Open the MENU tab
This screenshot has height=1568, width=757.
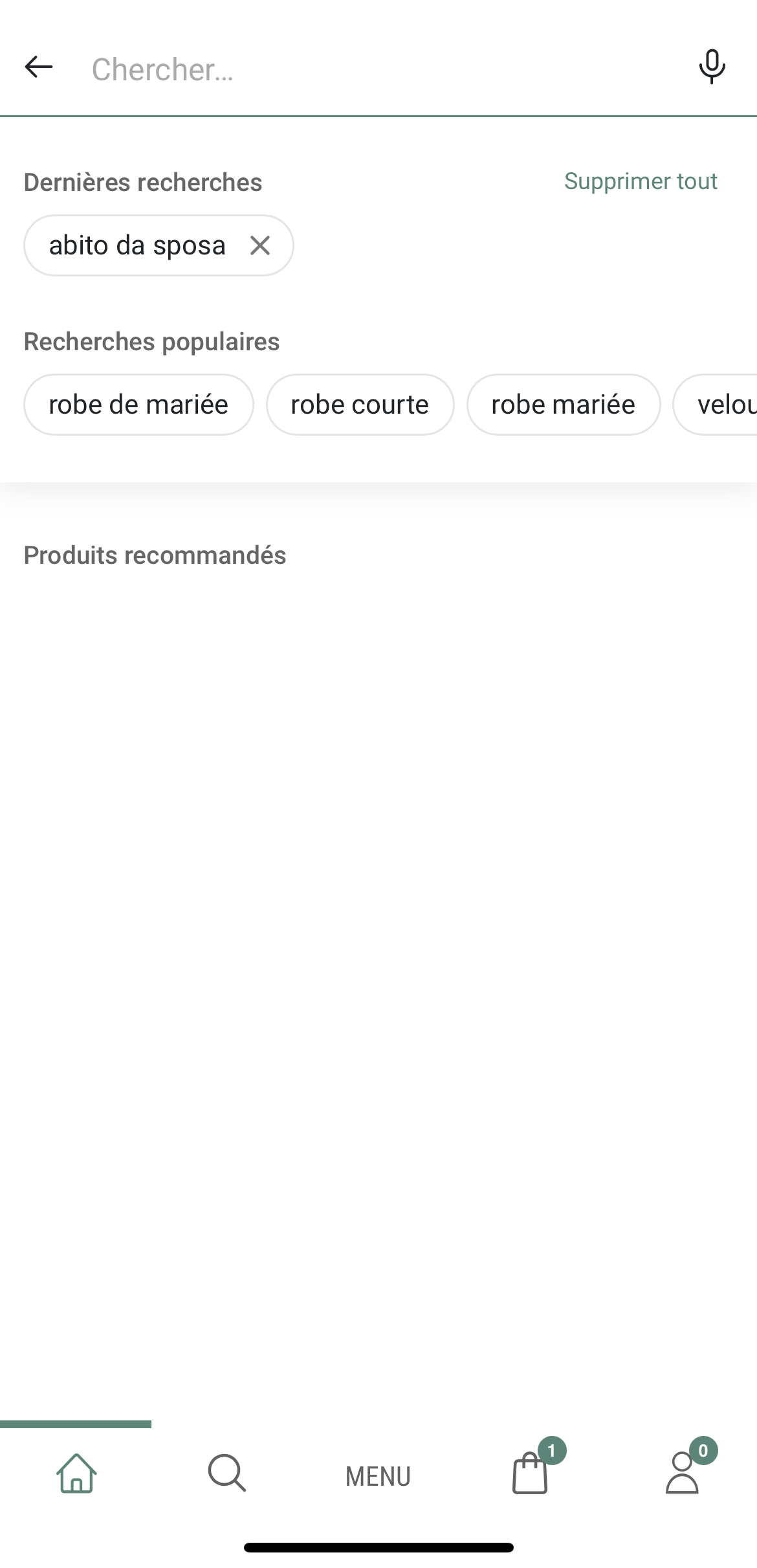coord(378,1476)
